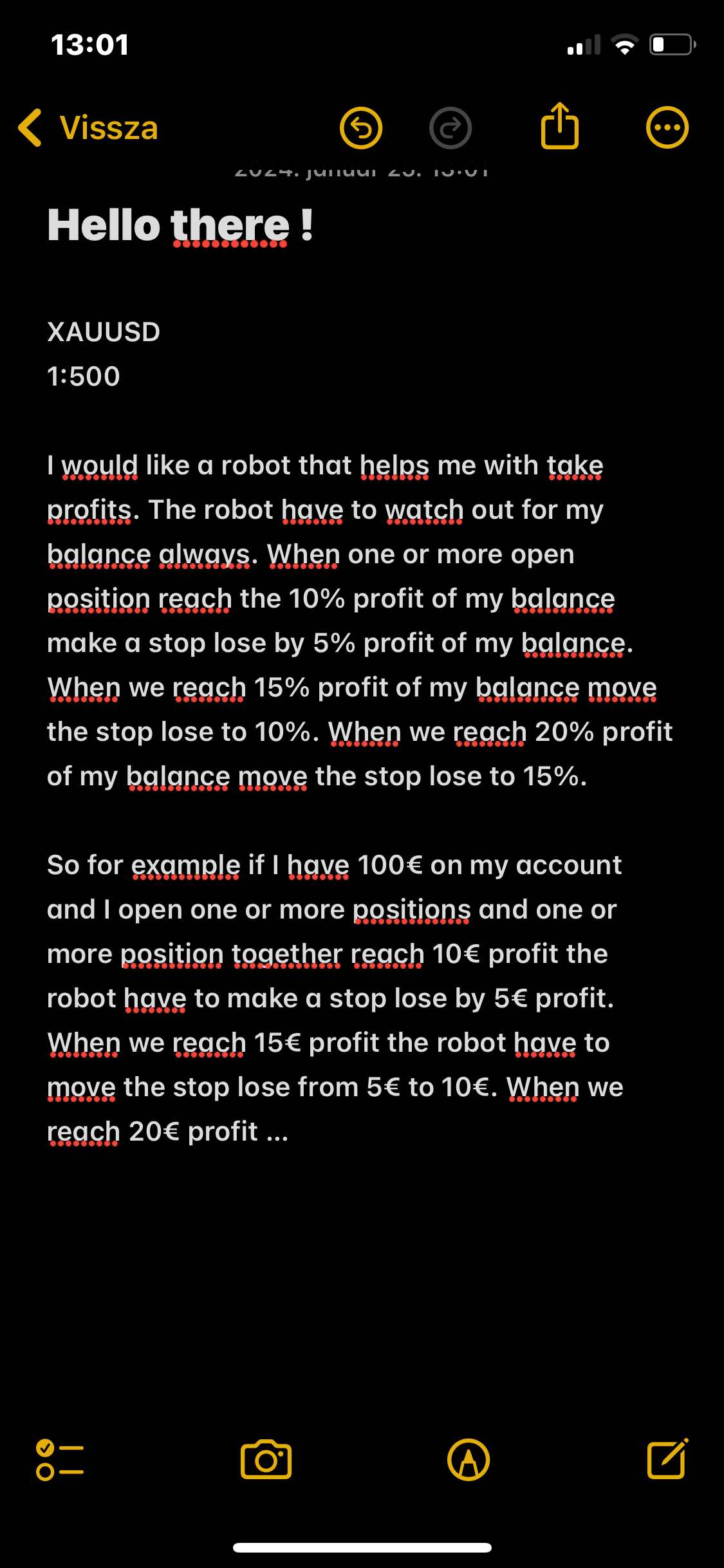Share this note
The width and height of the screenshot is (724, 1568).
click(x=559, y=126)
